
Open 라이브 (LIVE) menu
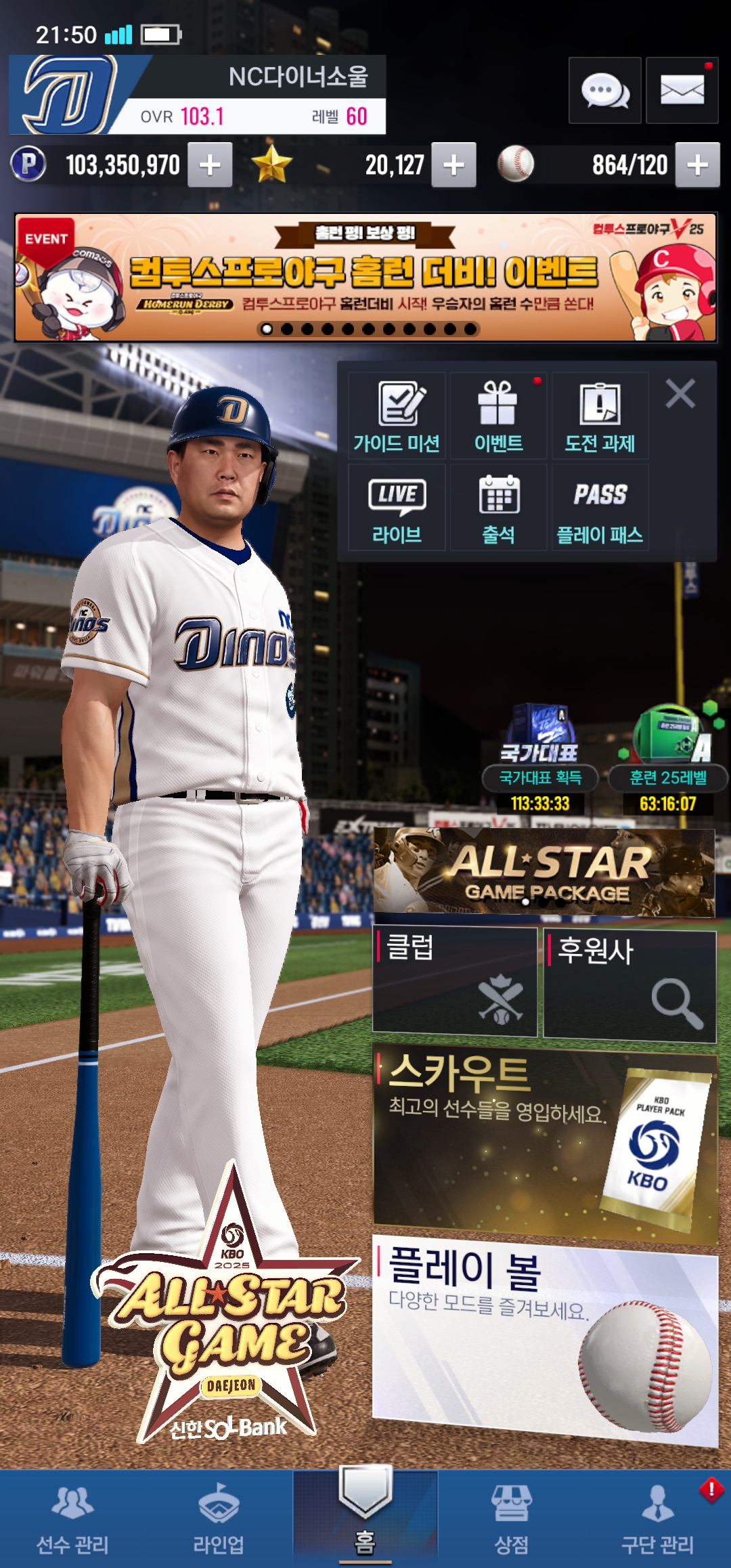[x=397, y=508]
